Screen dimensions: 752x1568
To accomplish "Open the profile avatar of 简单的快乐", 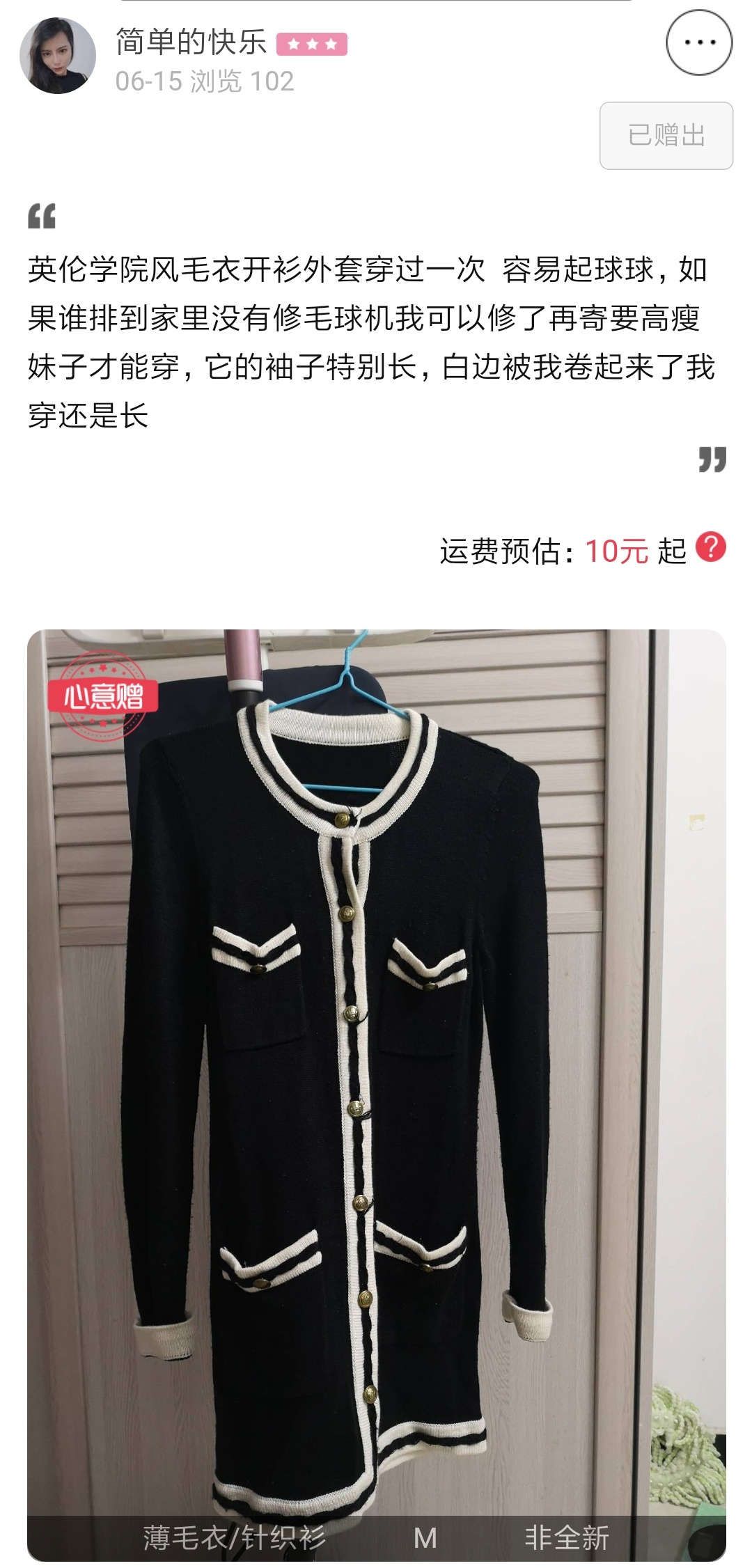I will [58, 56].
